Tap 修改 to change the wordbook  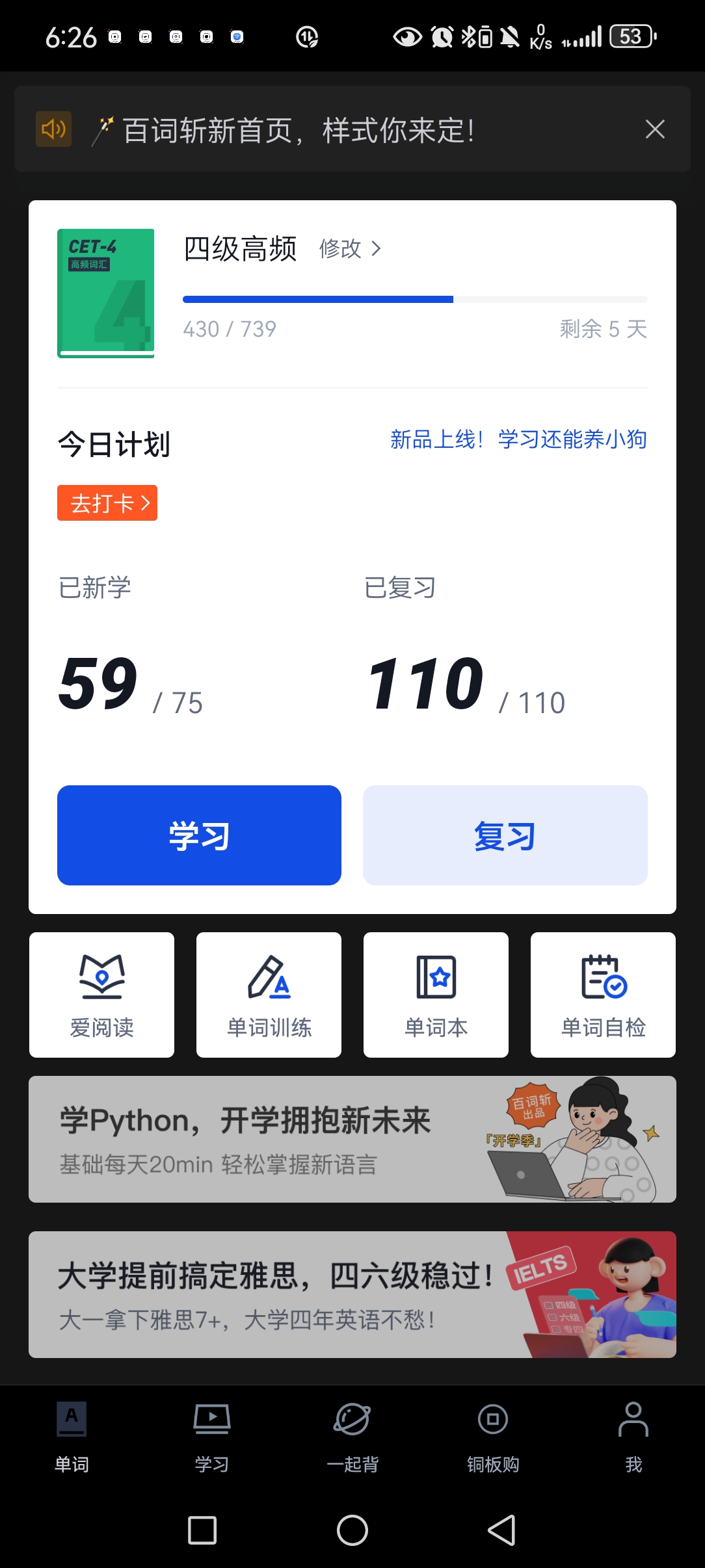350,248
